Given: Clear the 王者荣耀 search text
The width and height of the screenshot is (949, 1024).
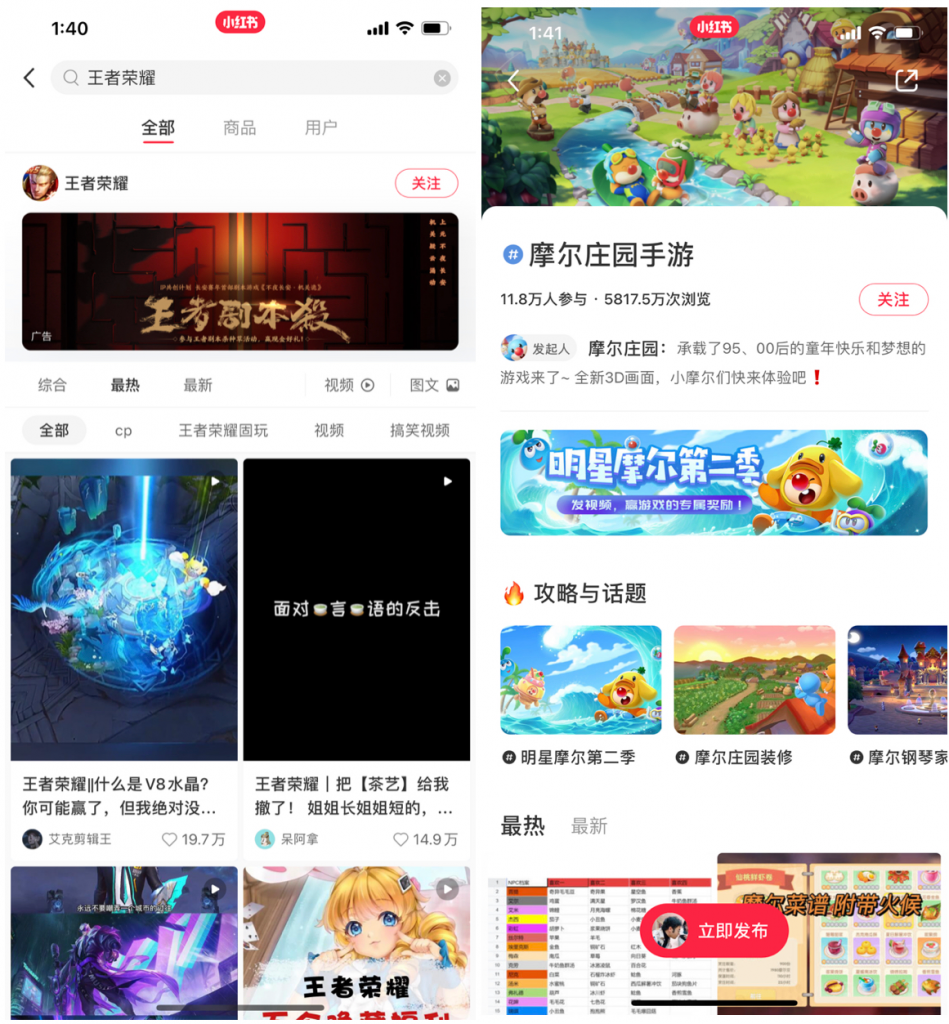Looking at the screenshot, I should (x=441, y=78).
